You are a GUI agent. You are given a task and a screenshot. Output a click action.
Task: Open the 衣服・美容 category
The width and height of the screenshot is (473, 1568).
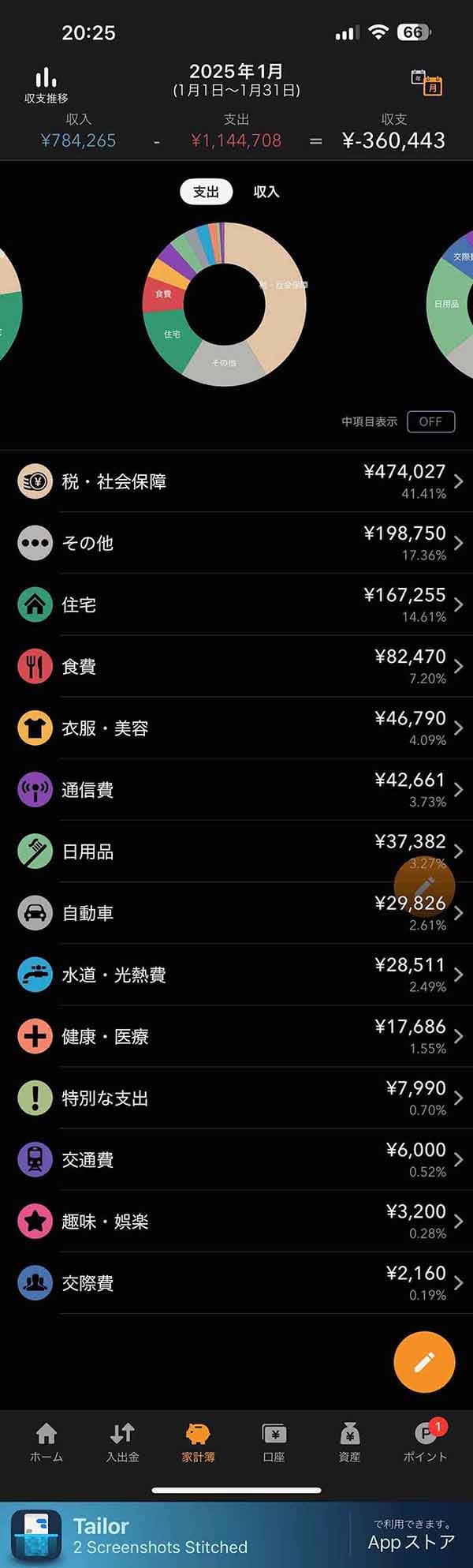pyautogui.click(x=236, y=728)
